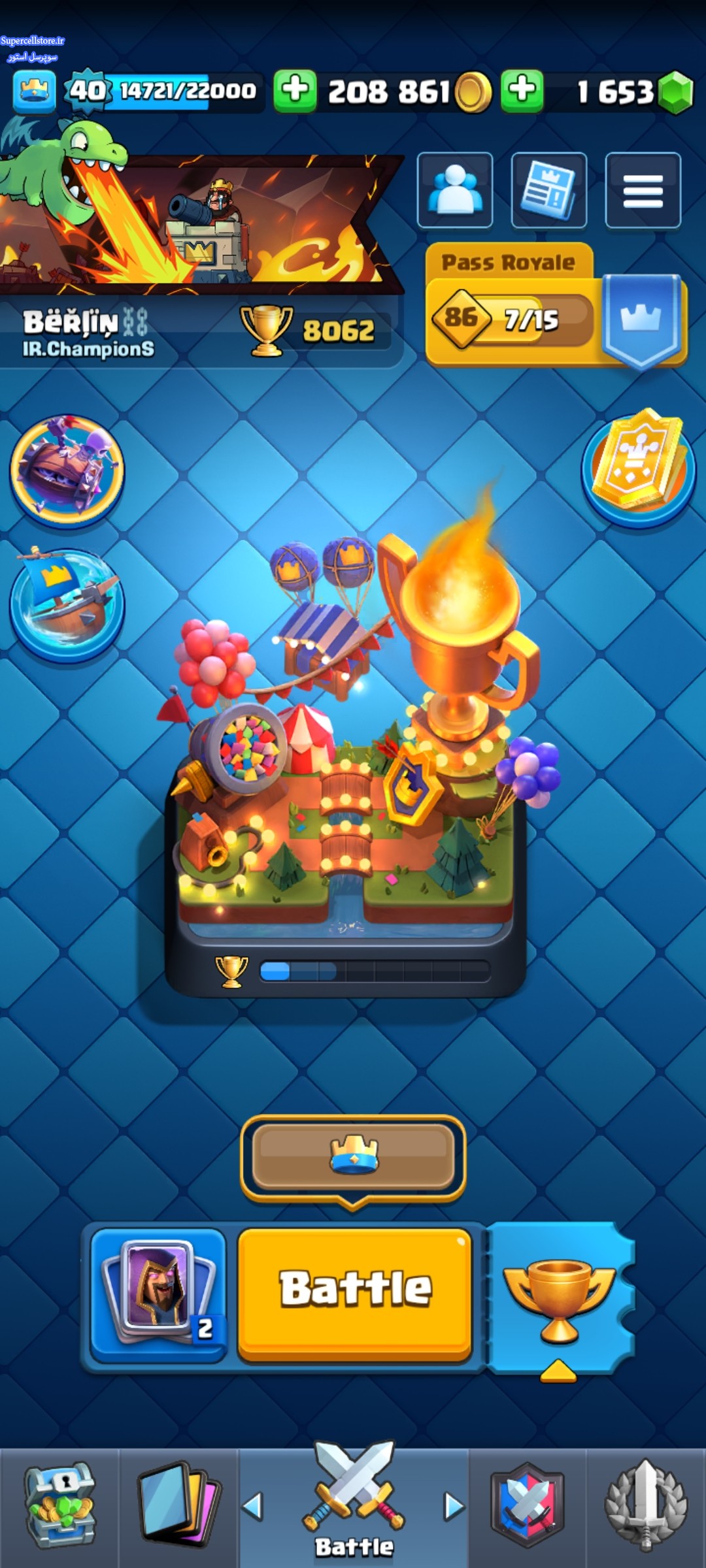Open the news feed icon
This screenshot has height=1568, width=706.
click(x=548, y=190)
